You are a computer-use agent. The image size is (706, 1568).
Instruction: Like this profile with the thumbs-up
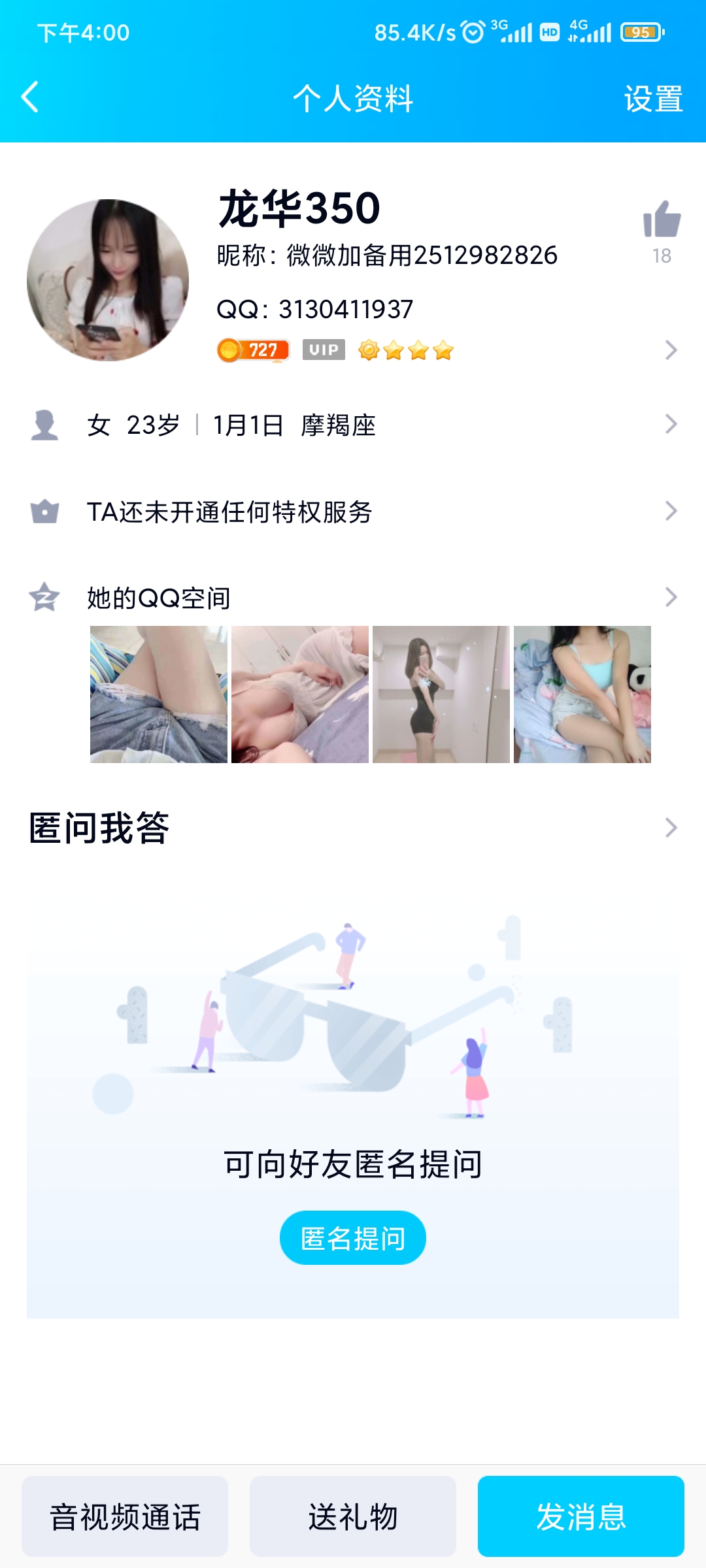point(662,220)
